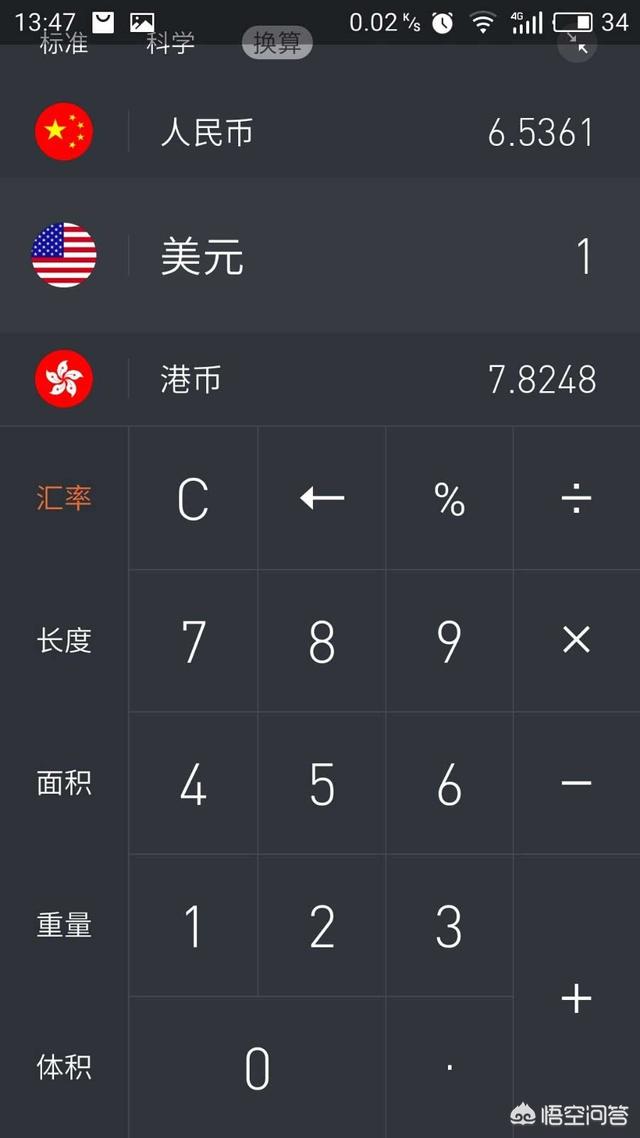Open the 重量 conversion category

(x=64, y=925)
